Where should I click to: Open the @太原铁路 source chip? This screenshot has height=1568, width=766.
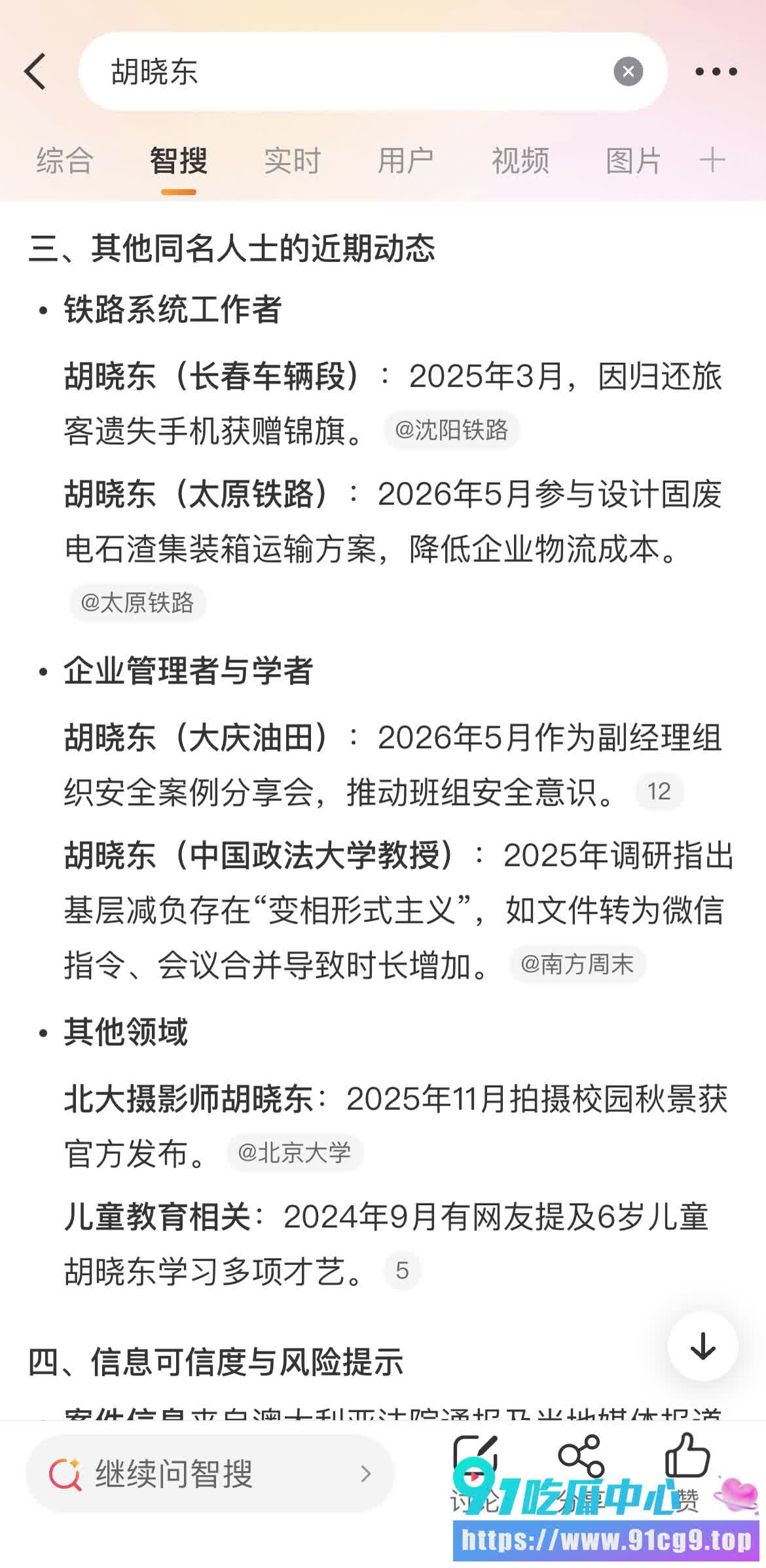point(137,603)
